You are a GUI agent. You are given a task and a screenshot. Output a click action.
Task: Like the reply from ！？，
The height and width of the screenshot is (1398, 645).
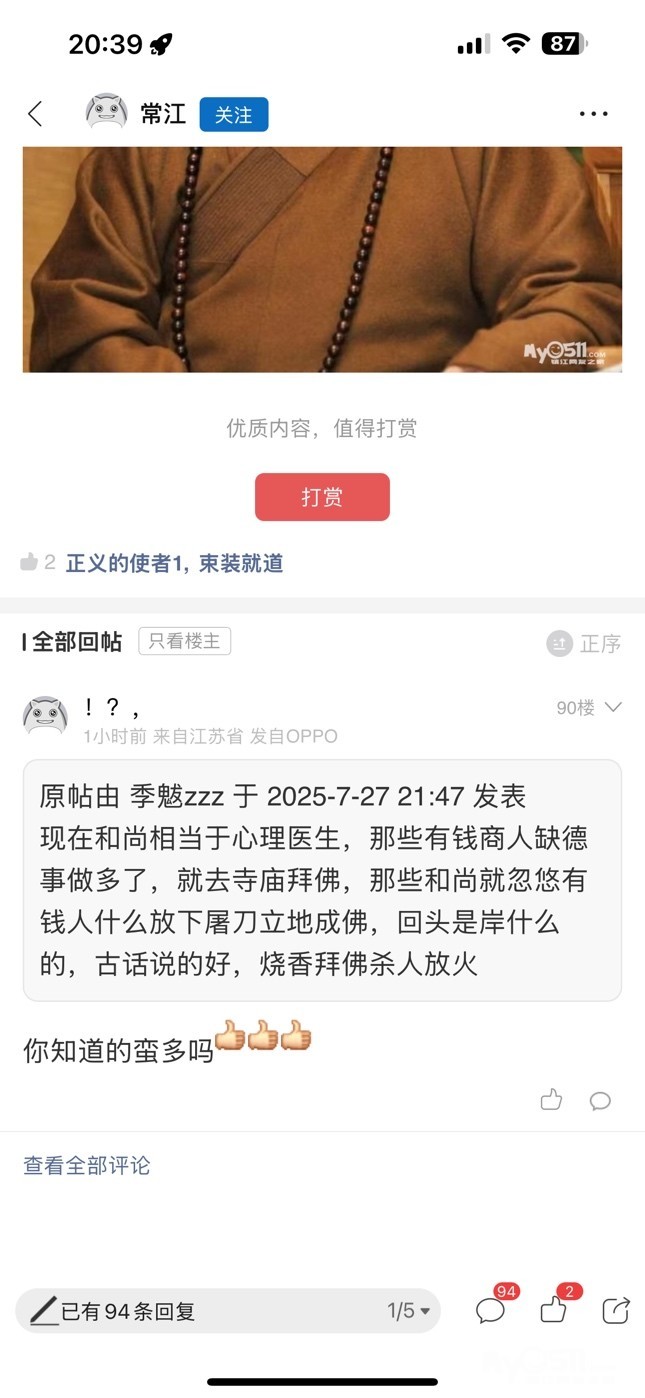coord(551,1101)
